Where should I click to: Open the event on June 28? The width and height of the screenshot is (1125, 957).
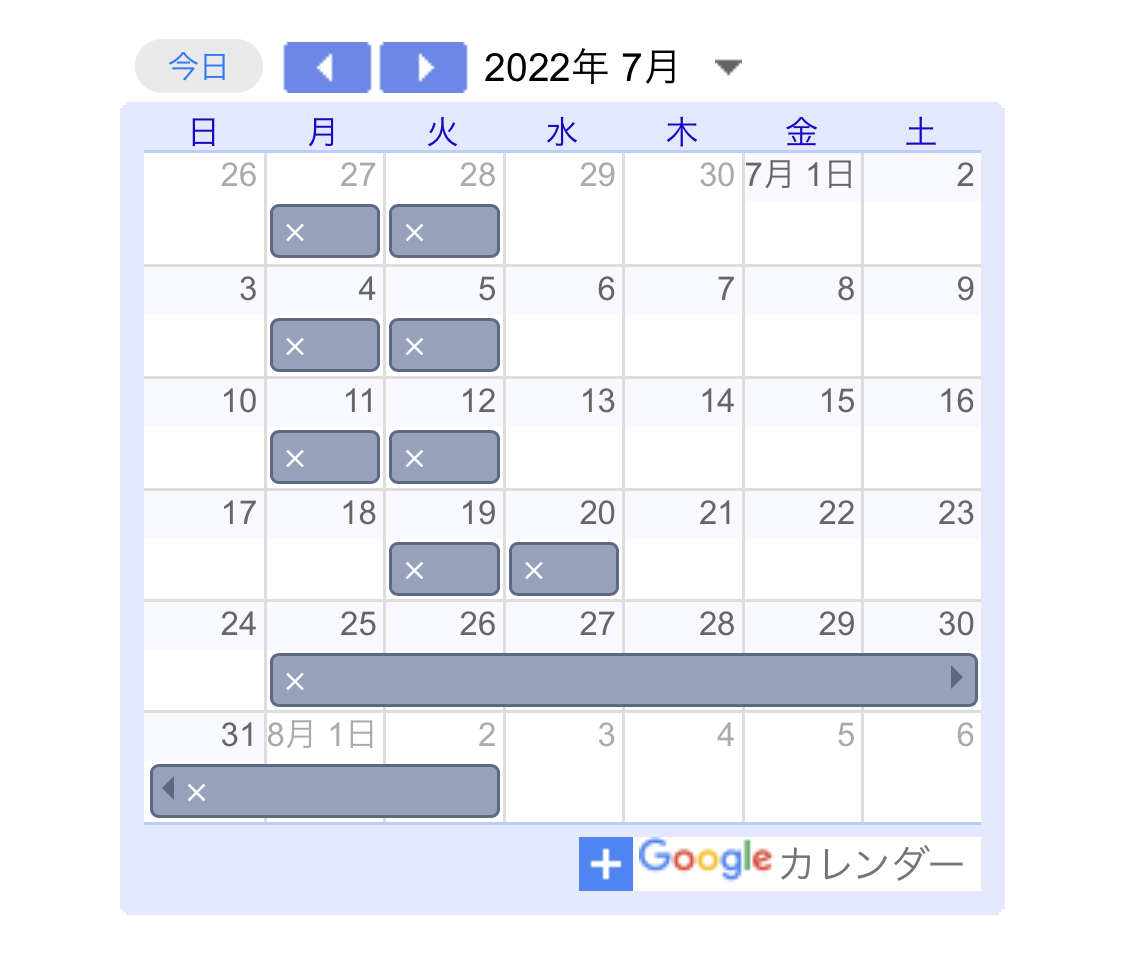[x=444, y=232]
